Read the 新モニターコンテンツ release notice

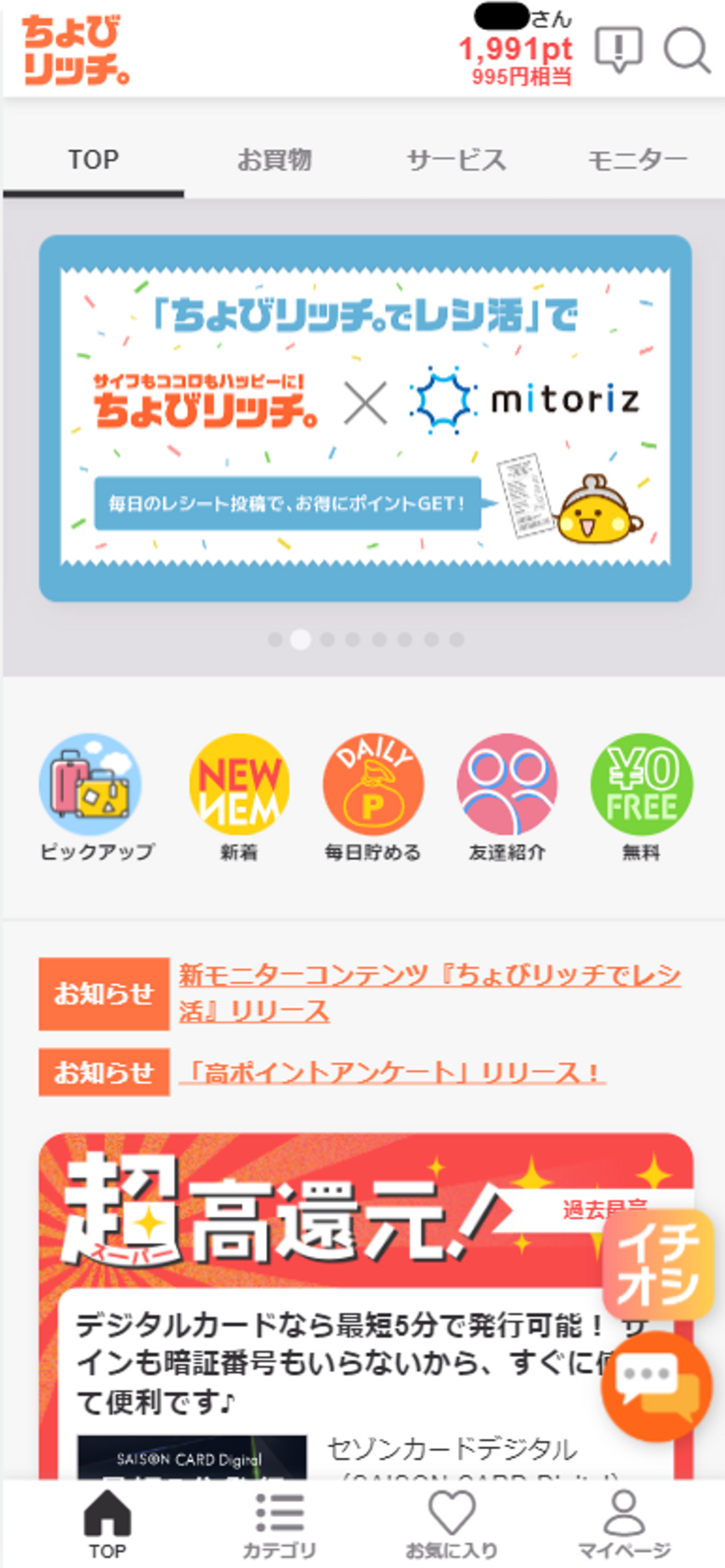pos(429,993)
